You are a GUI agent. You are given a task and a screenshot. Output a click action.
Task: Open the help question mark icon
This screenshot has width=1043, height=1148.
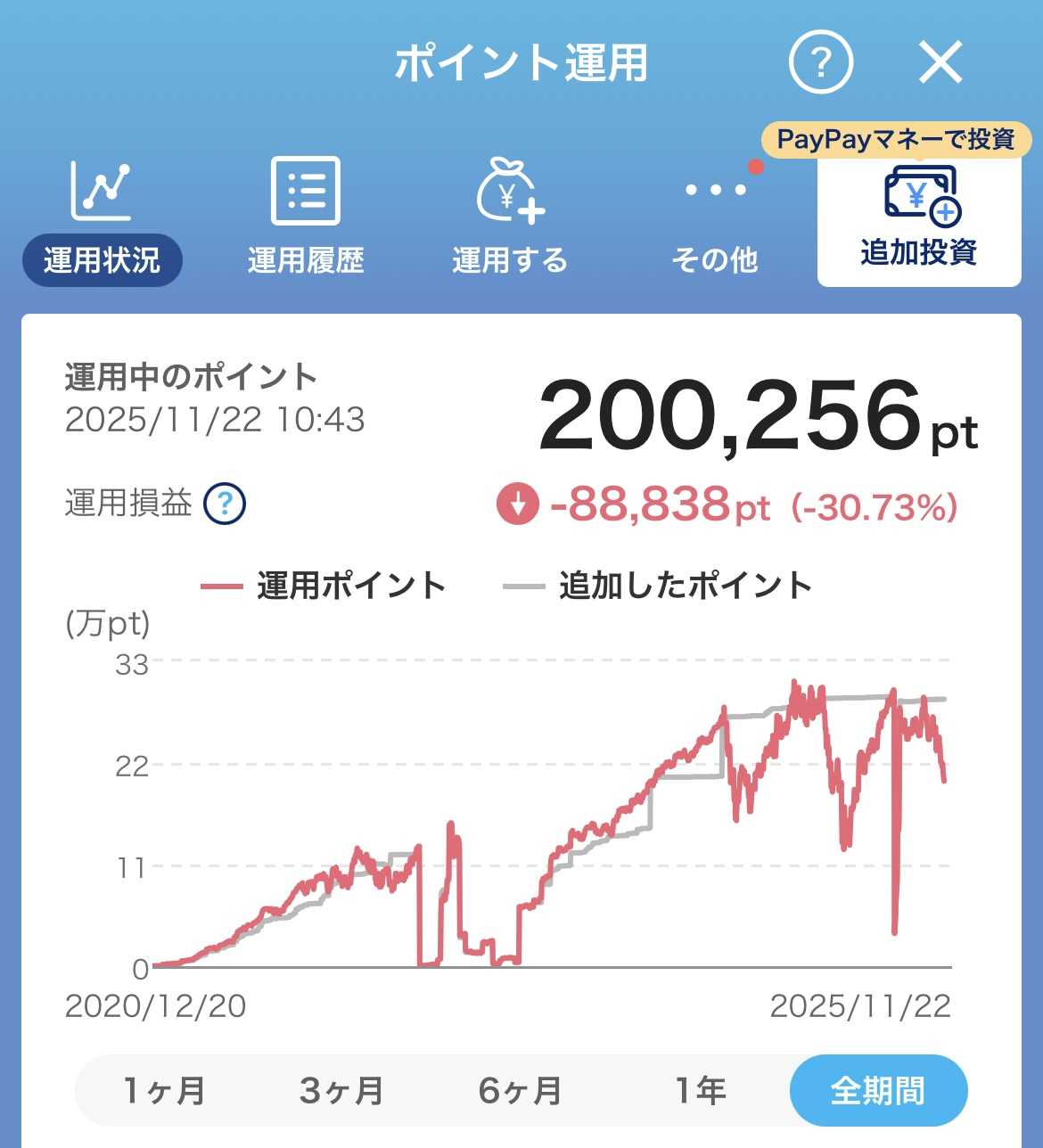820,62
